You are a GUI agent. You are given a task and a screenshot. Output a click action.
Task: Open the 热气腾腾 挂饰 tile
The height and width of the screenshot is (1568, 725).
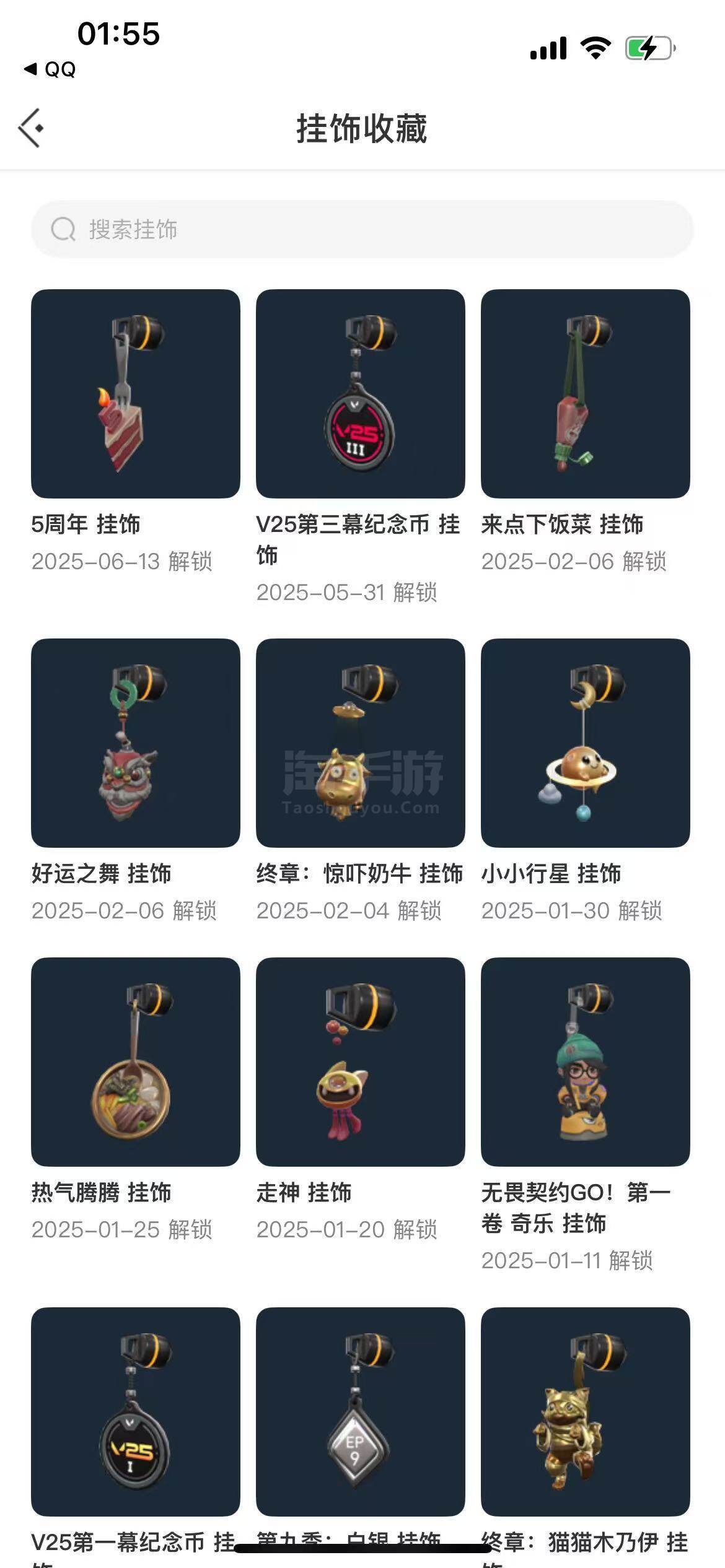pos(136,1062)
